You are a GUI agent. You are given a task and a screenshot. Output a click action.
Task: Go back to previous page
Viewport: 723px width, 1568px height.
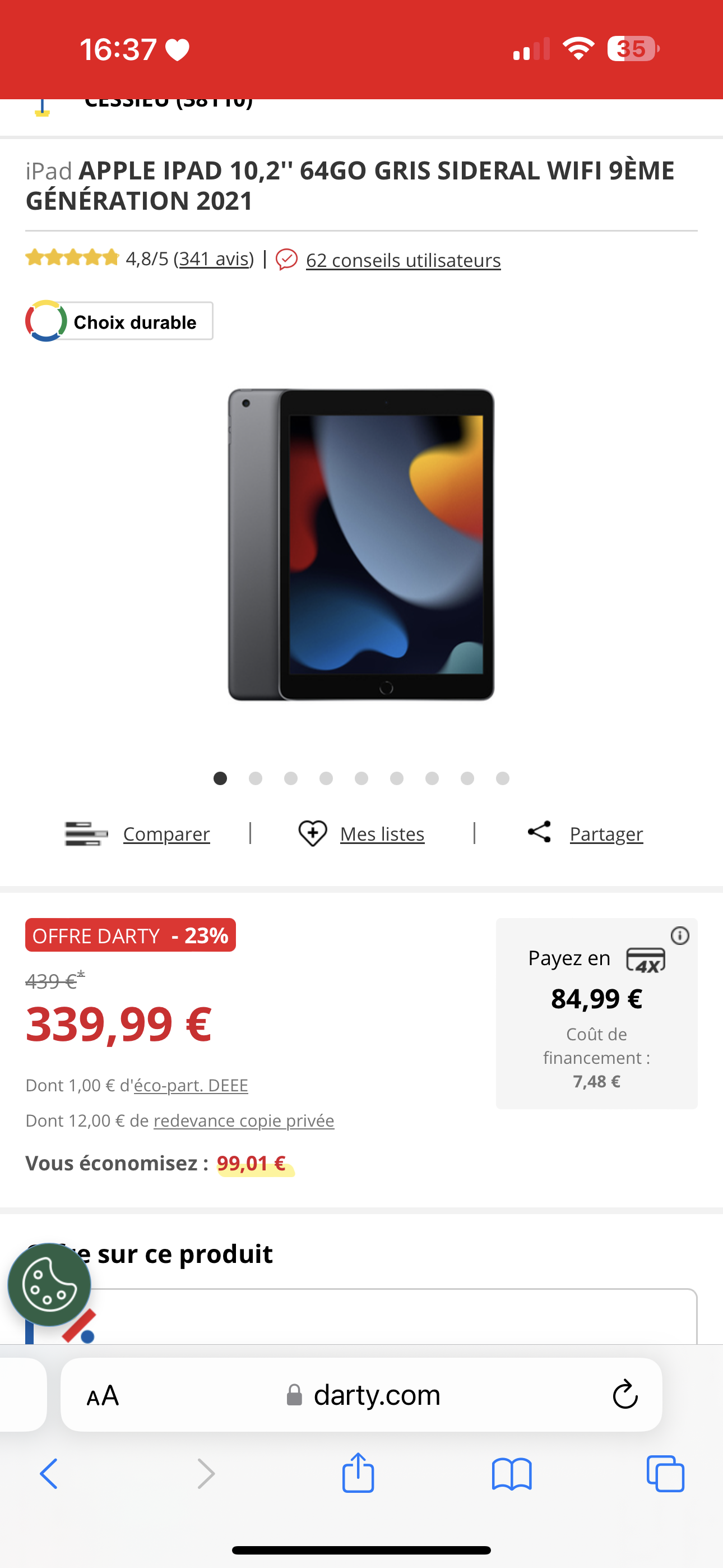[49, 1474]
